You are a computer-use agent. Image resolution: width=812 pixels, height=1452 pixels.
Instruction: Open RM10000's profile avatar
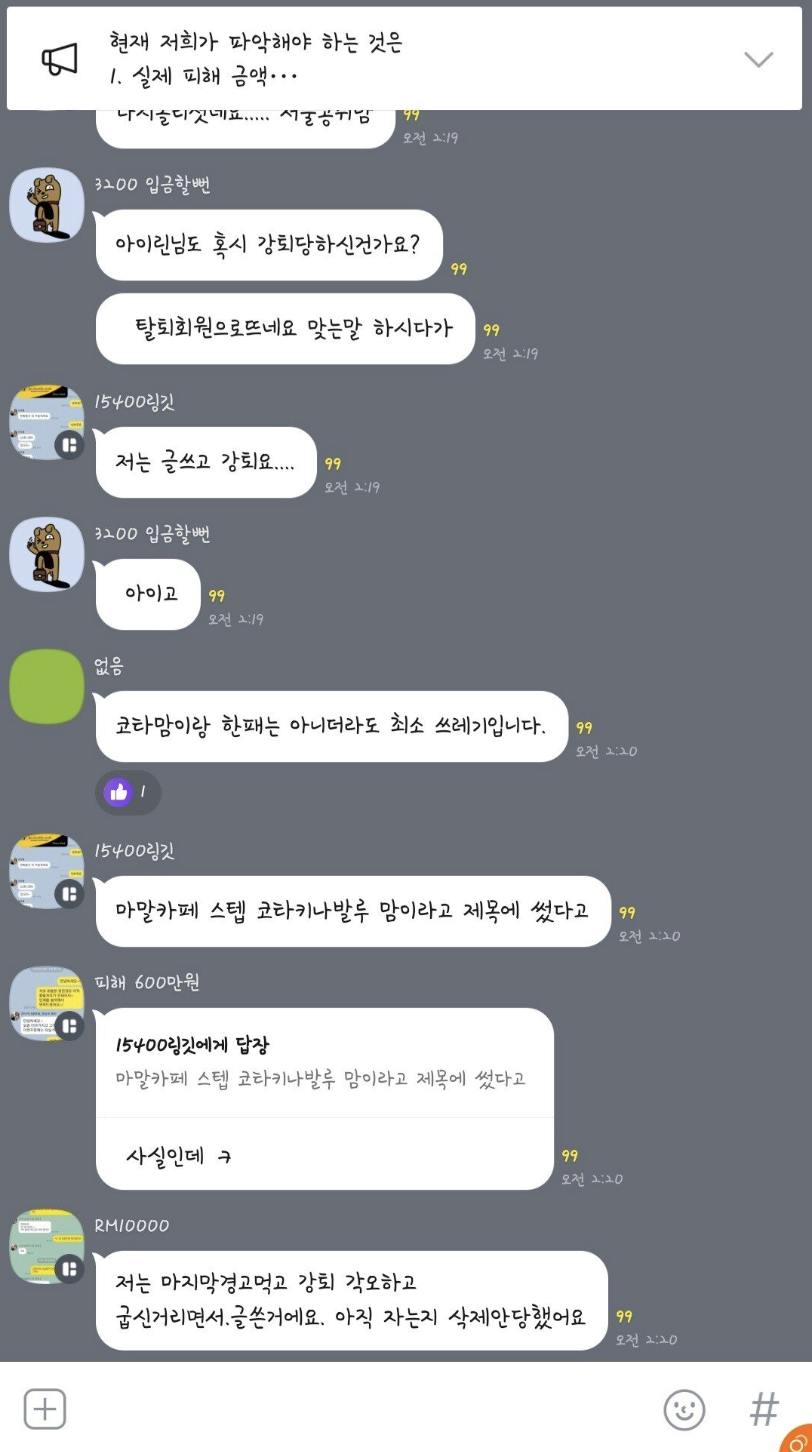(x=46, y=1246)
